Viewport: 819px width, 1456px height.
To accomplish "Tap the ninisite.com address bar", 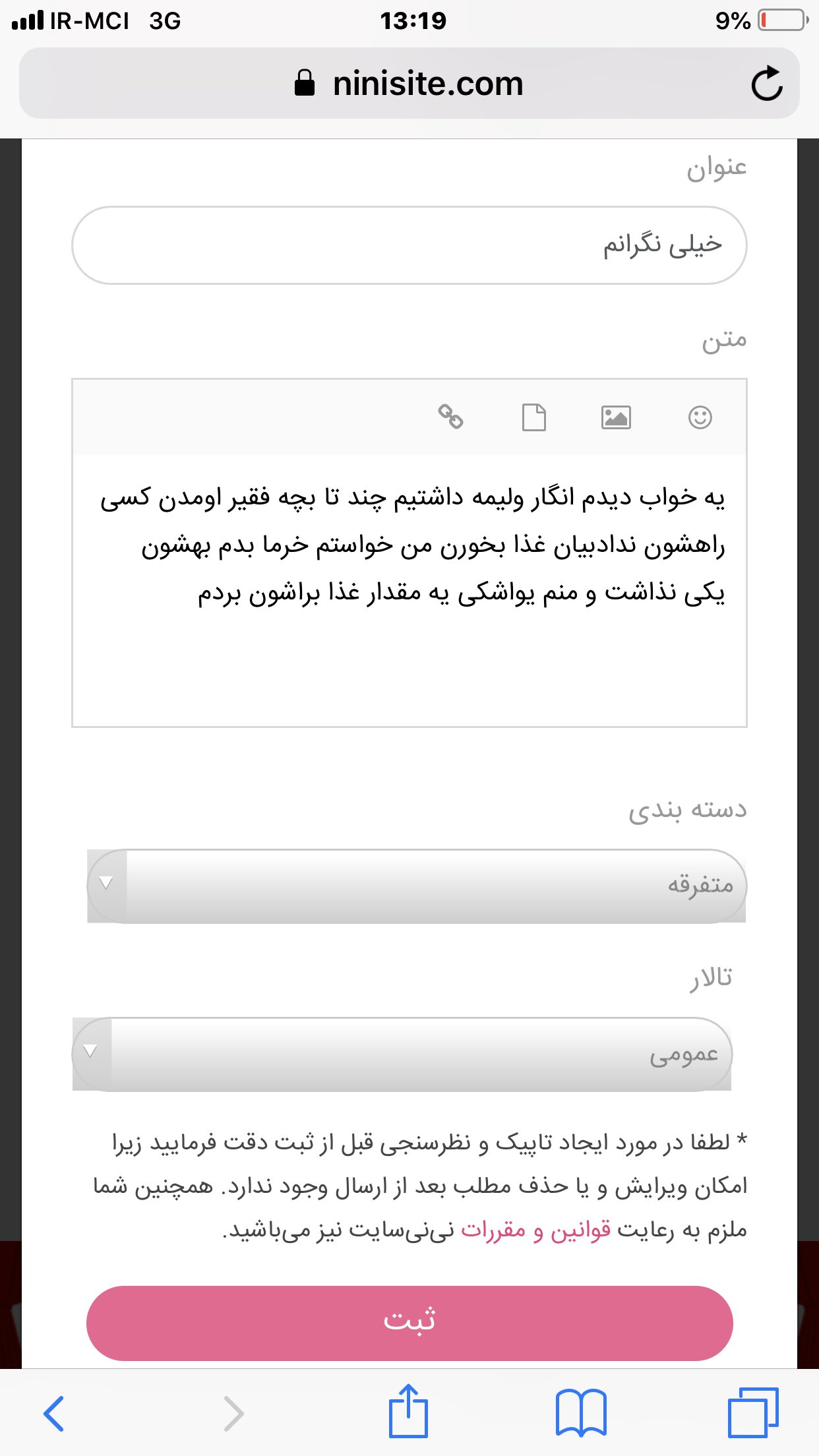I will coord(409,84).
